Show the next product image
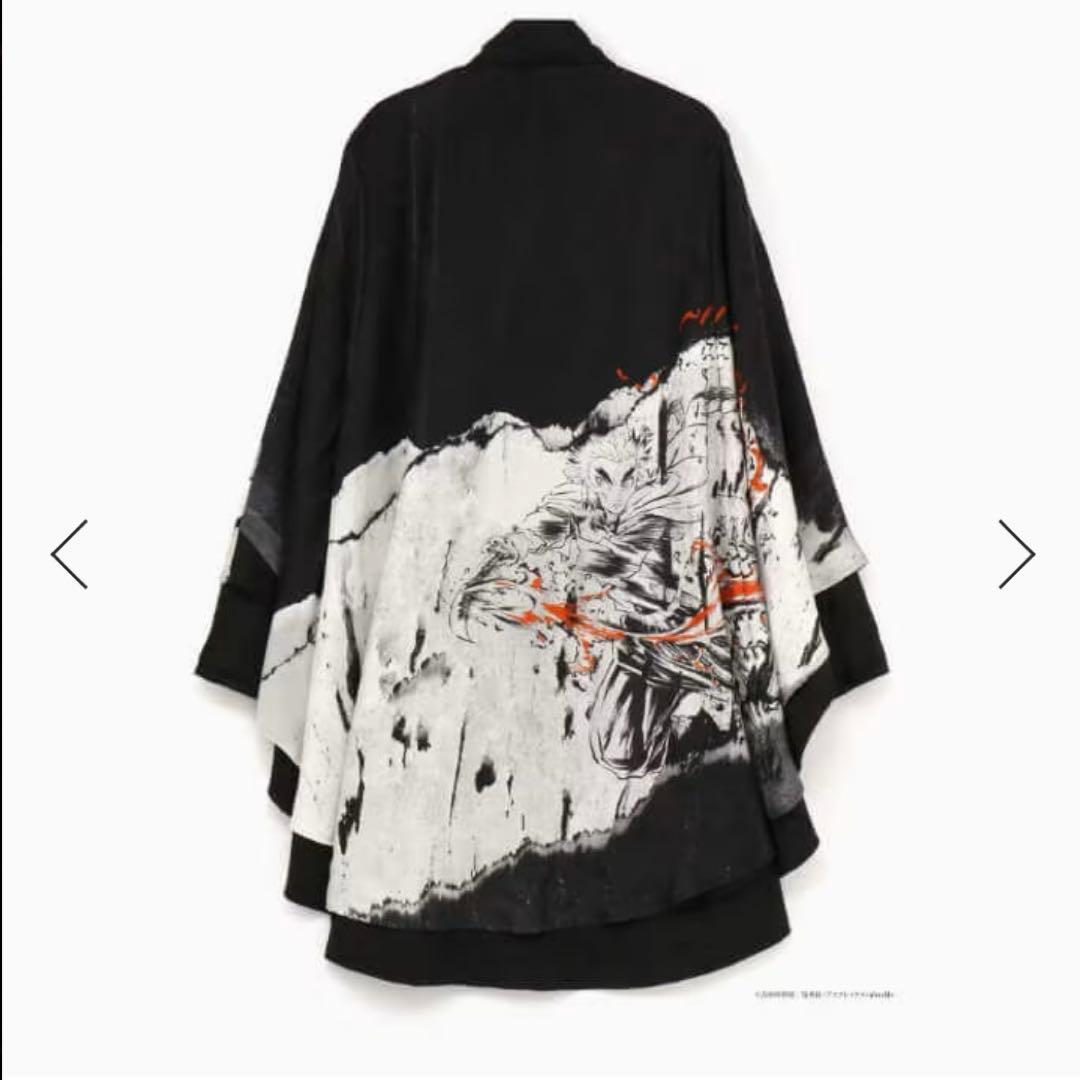1080x1080 pixels. coord(1015,554)
